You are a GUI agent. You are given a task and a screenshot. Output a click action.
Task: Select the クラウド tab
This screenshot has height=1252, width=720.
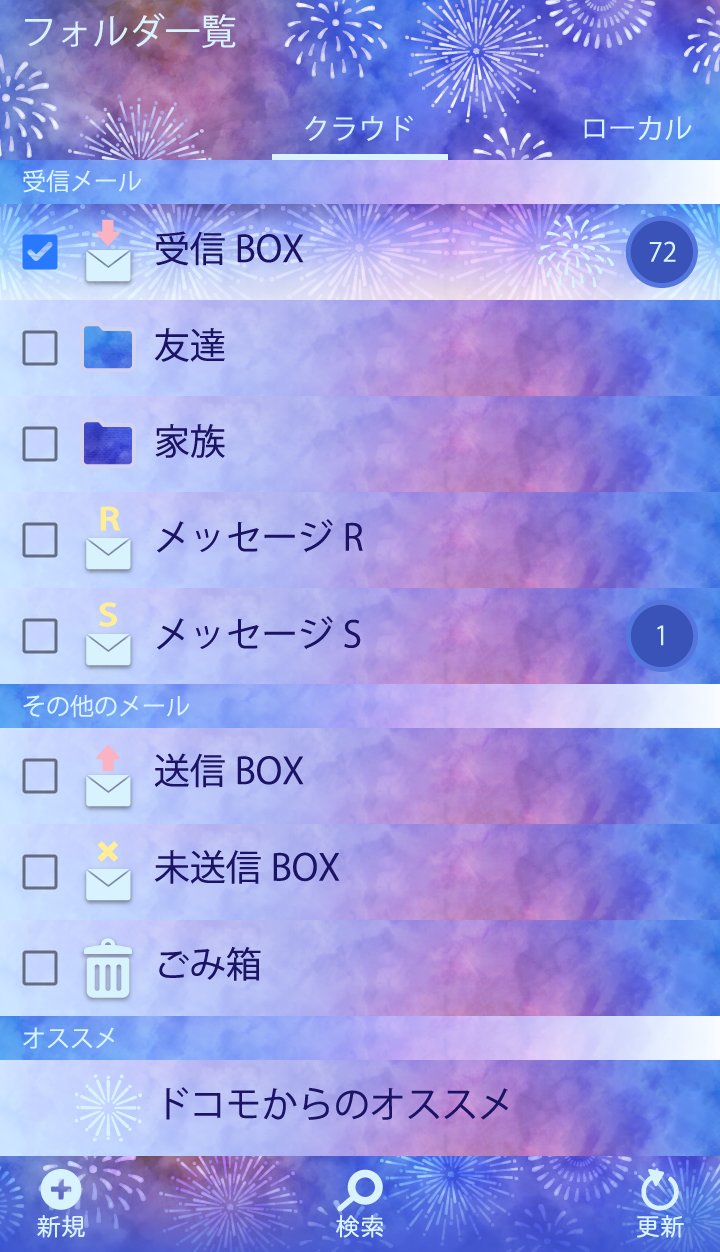tap(359, 128)
